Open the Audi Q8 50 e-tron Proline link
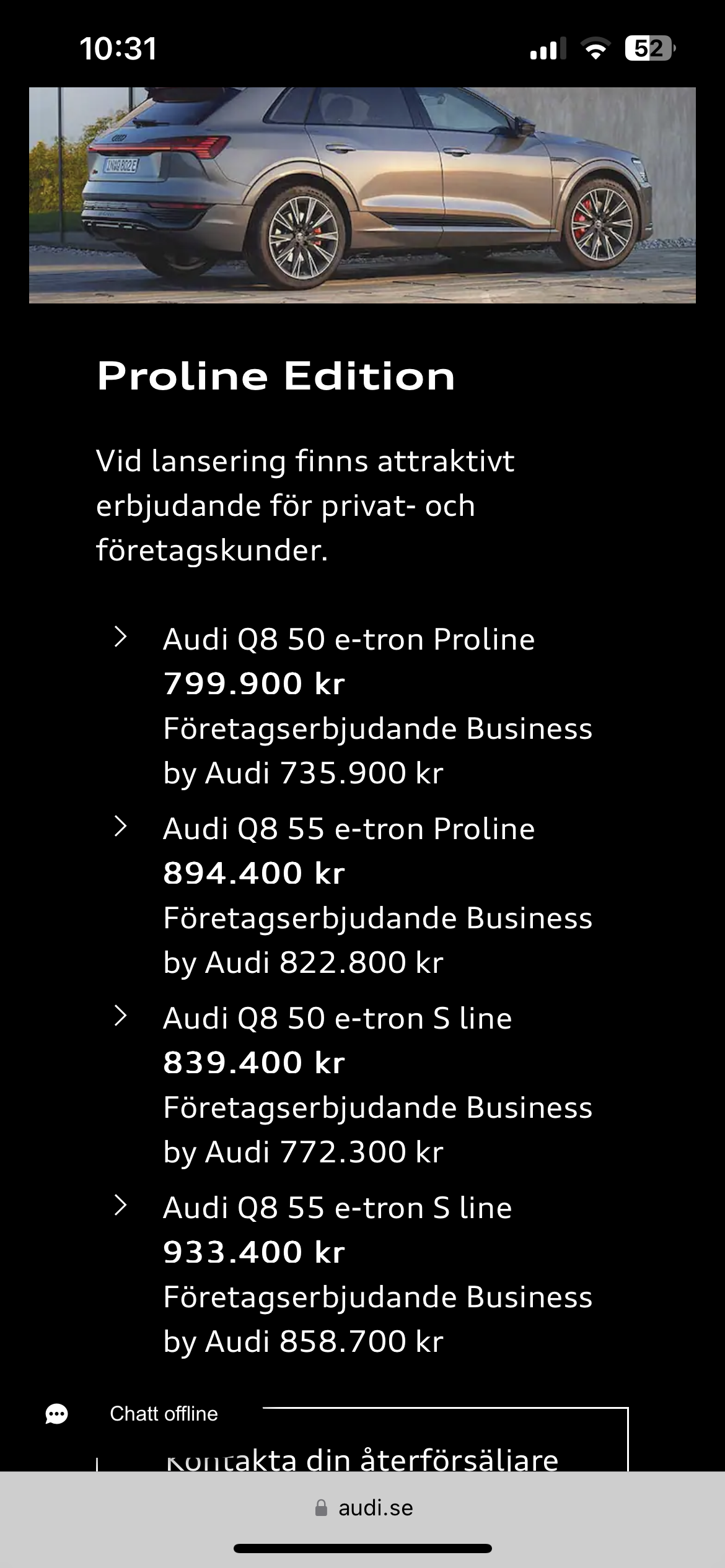Screen dimensions: 725x1568 (x=348, y=640)
